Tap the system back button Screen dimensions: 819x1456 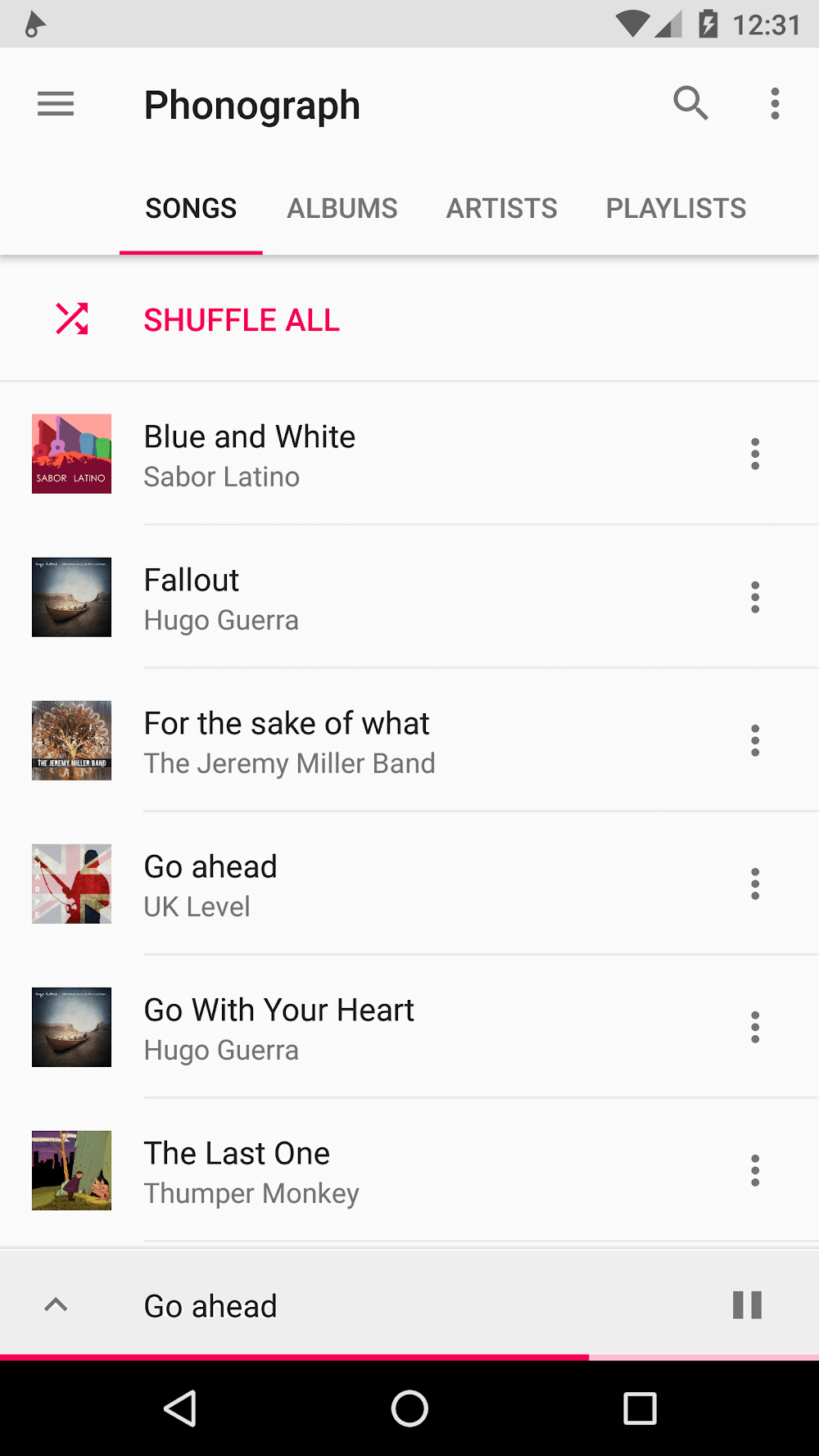click(180, 1409)
